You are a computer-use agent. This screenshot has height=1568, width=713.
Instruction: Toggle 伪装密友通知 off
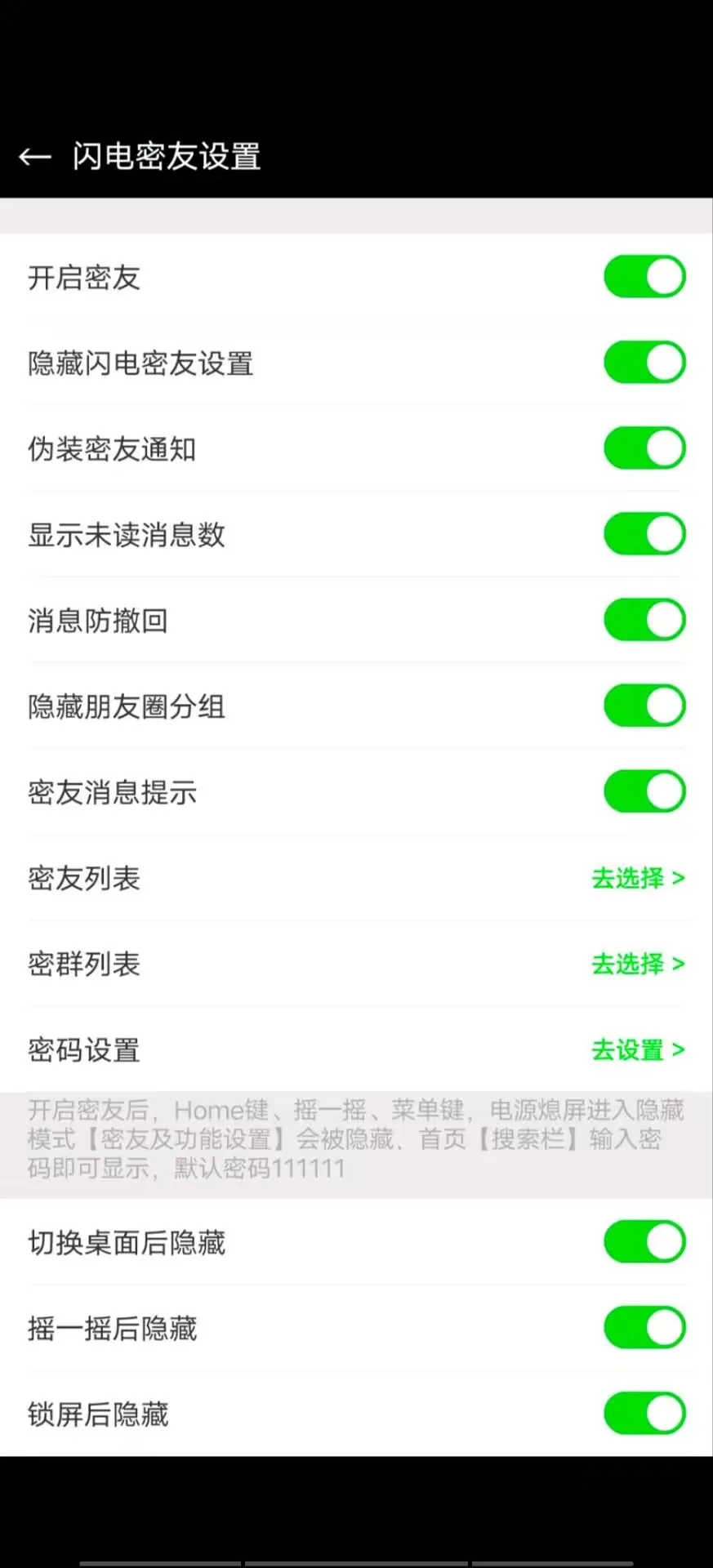click(x=644, y=448)
